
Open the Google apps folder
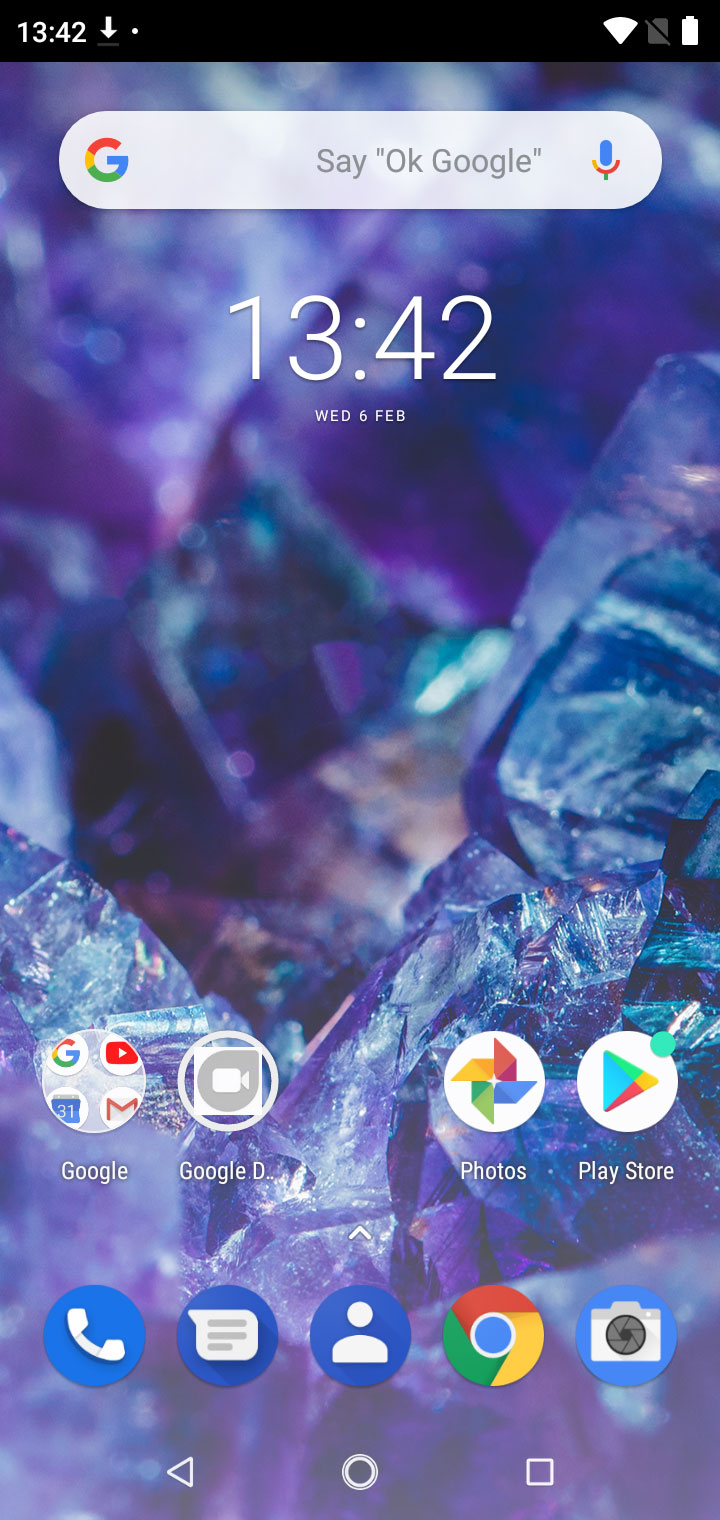click(x=94, y=1082)
